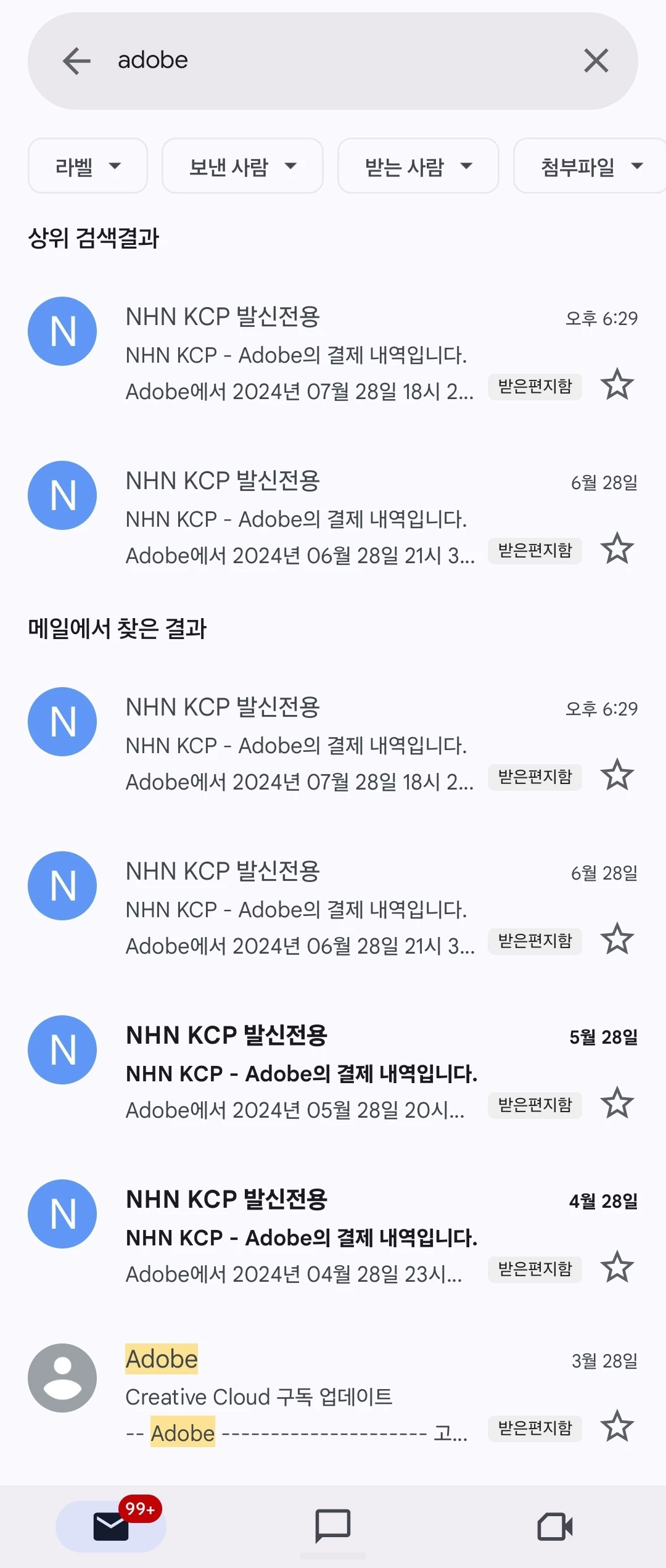Viewport: 666px width, 1568px height.
Task: Switch to the Mail tab
Action: coord(111,1526)
